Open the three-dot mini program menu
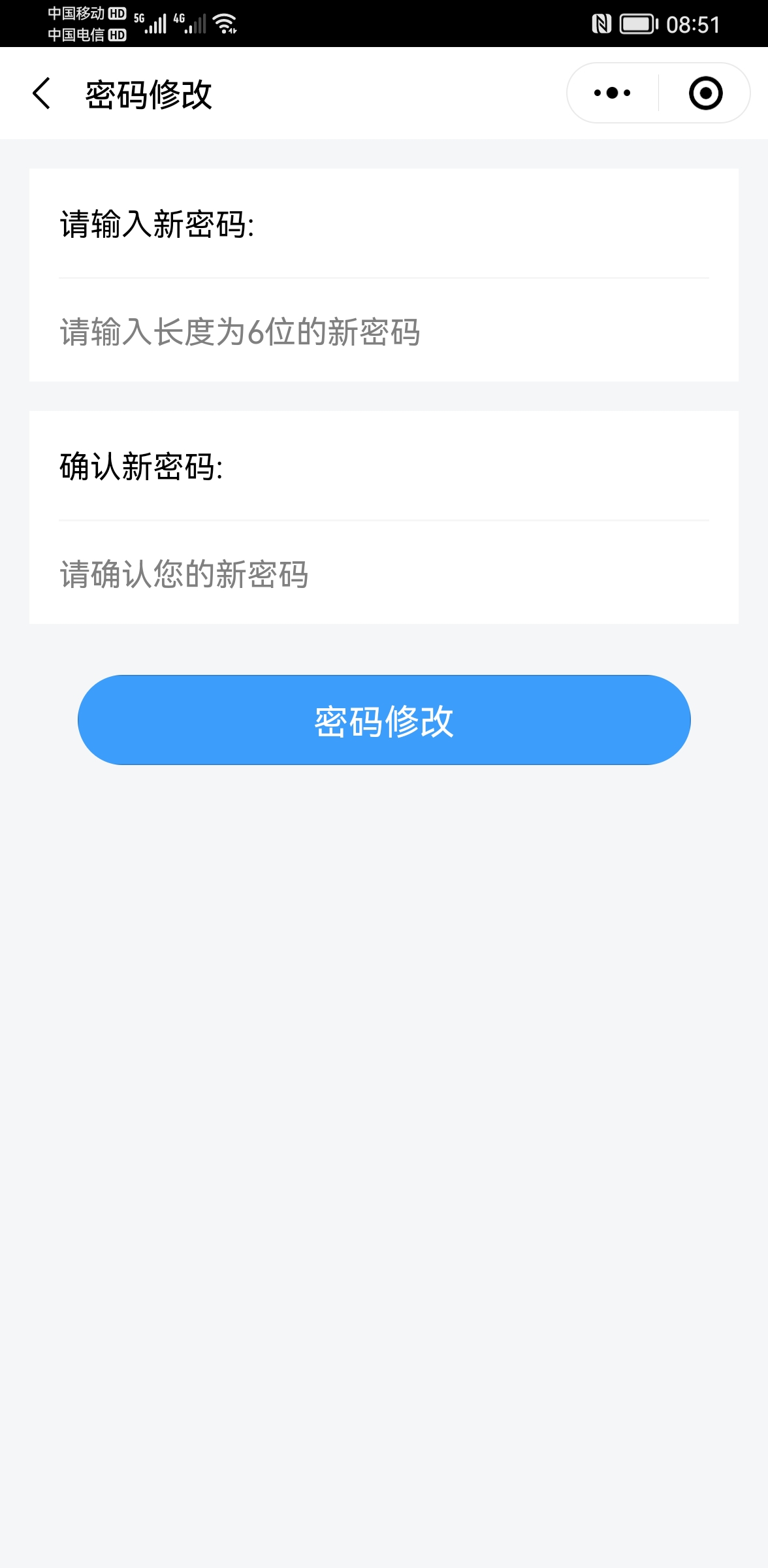 pos(613,93)
